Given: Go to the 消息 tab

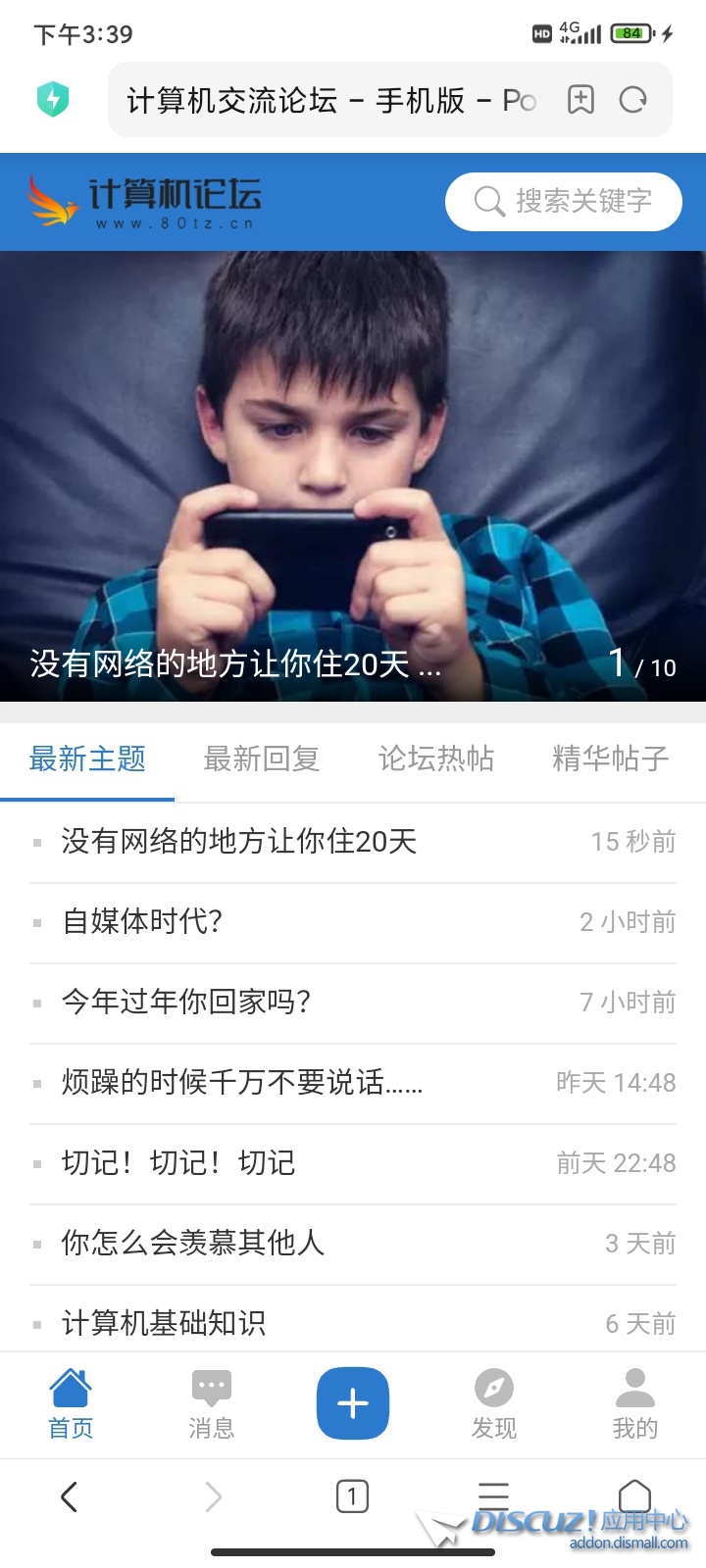Looking at the screenshot, I should click(x=212, y=1404).
